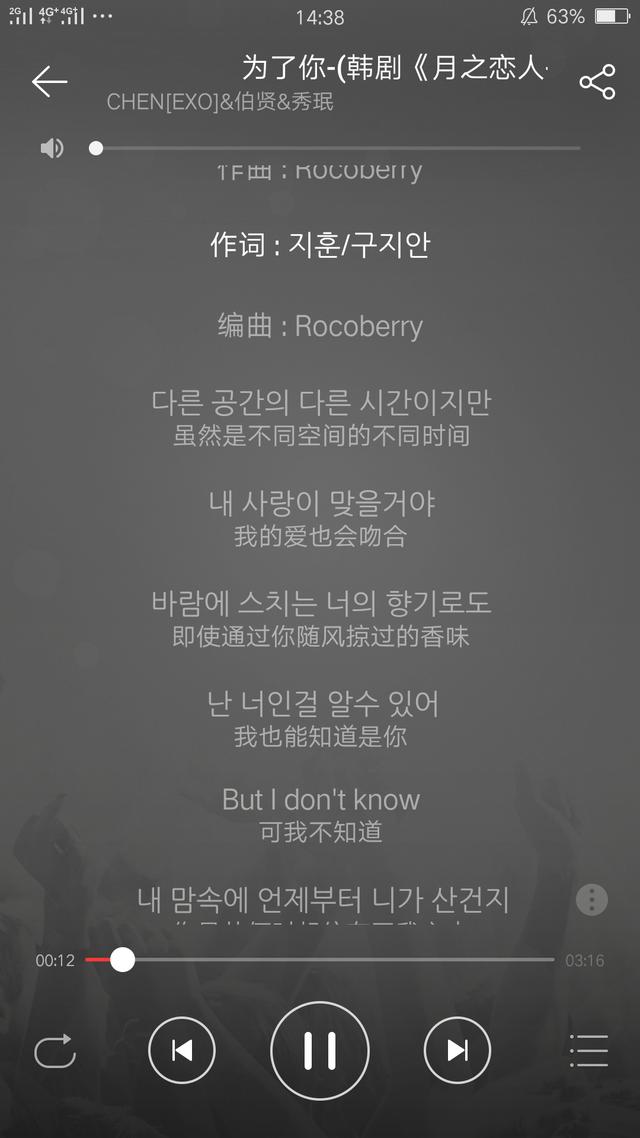640x1138 pixels.
Task: Skip to the next track
Action: (457, 1050)
